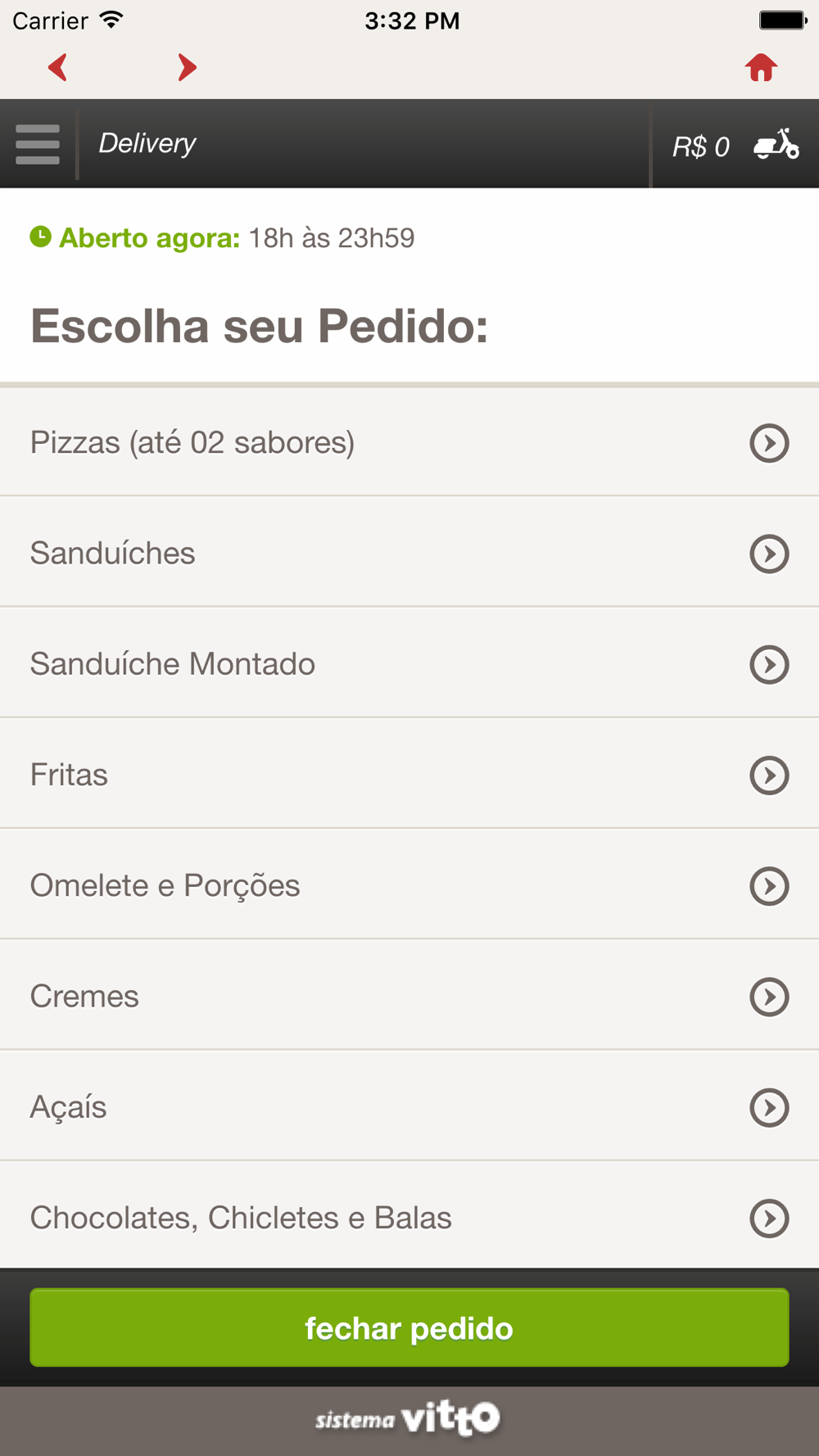The width and height of the screenshot is (819, 1456).
Task: Open the hamburger menu
Action: point(38,144)
